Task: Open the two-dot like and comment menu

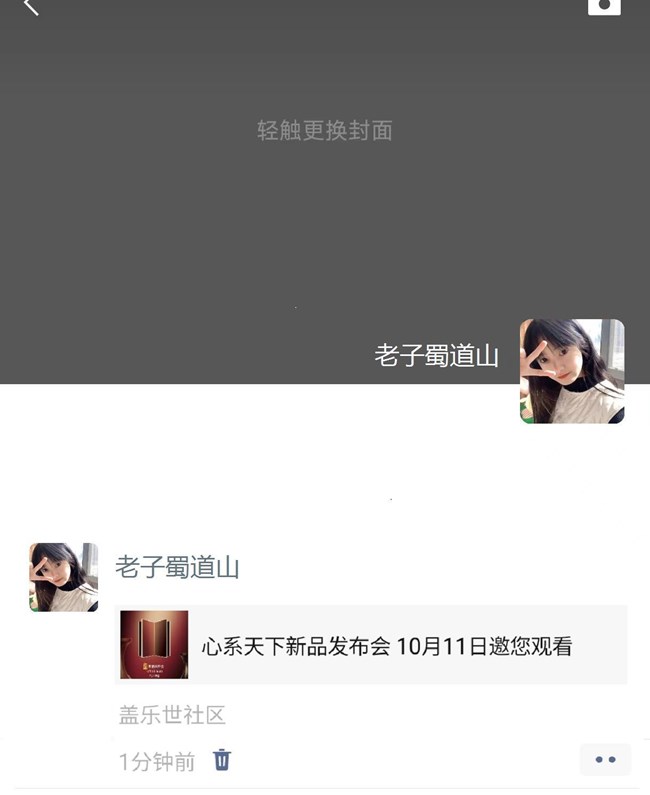Action: tap(605, 760)
